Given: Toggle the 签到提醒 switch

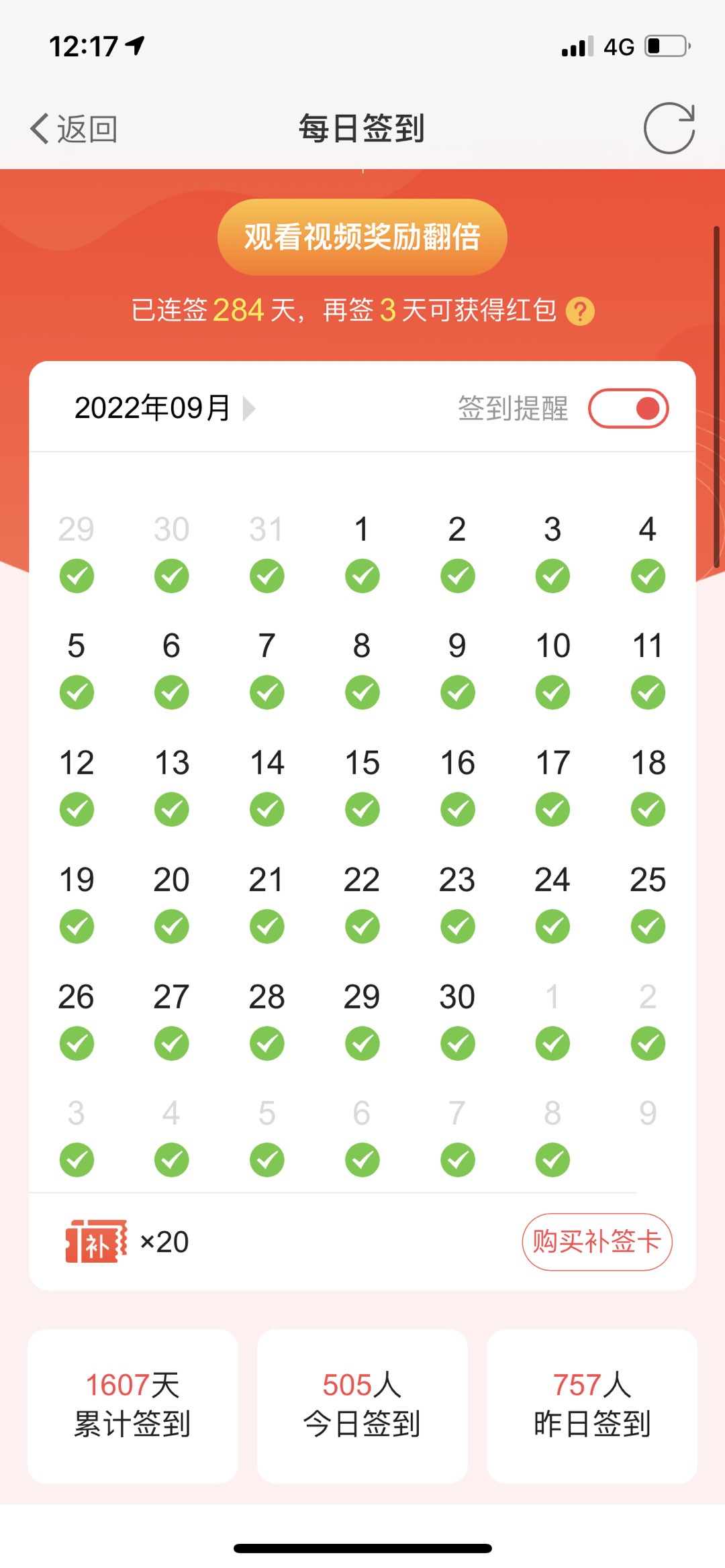Looking at the screenshot, I should coord(628,408).
